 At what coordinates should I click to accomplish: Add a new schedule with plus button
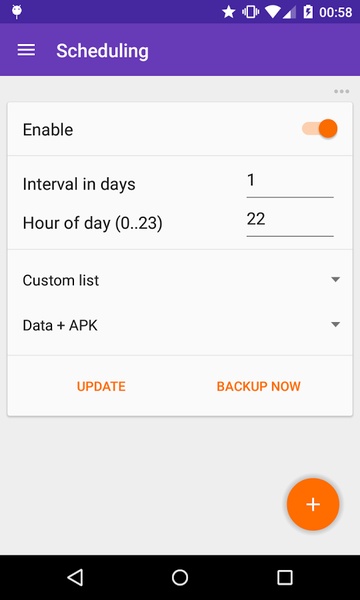313,504
